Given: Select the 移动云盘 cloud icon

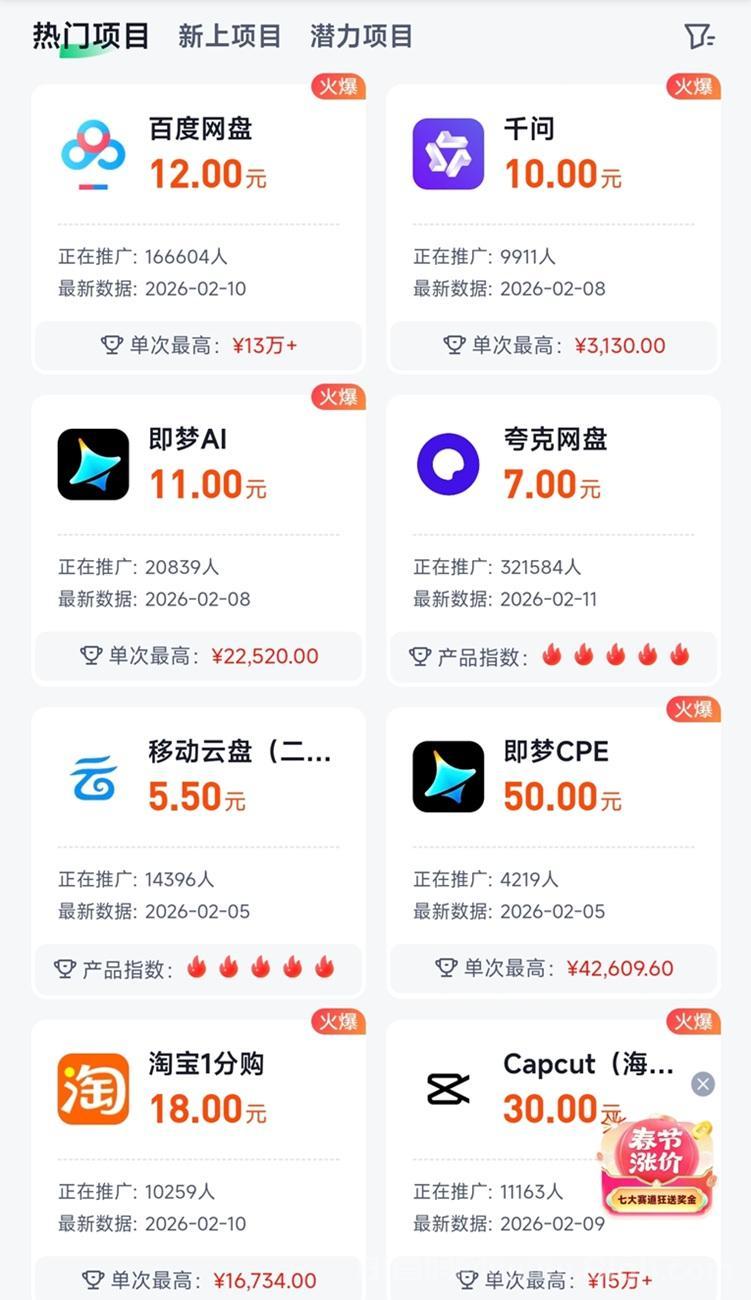Looking at the screenshot, I should coord(90,777).
